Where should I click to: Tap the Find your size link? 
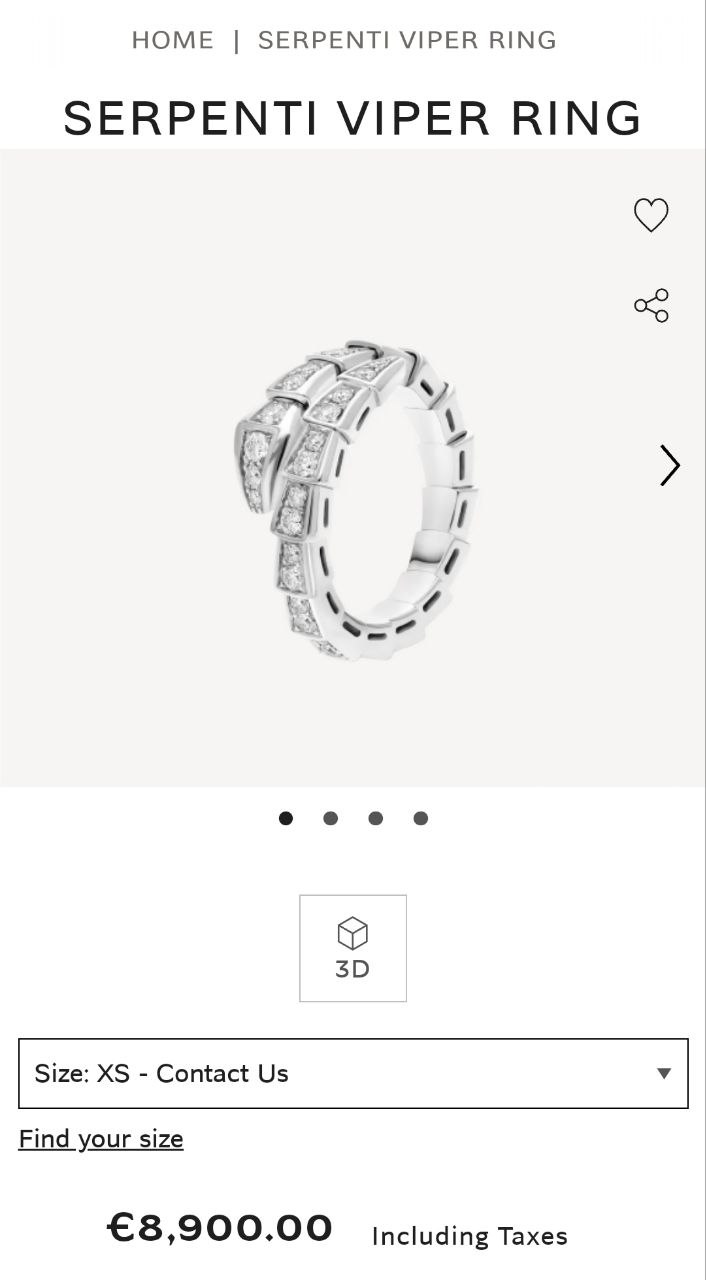click(x=101, y=1139)
